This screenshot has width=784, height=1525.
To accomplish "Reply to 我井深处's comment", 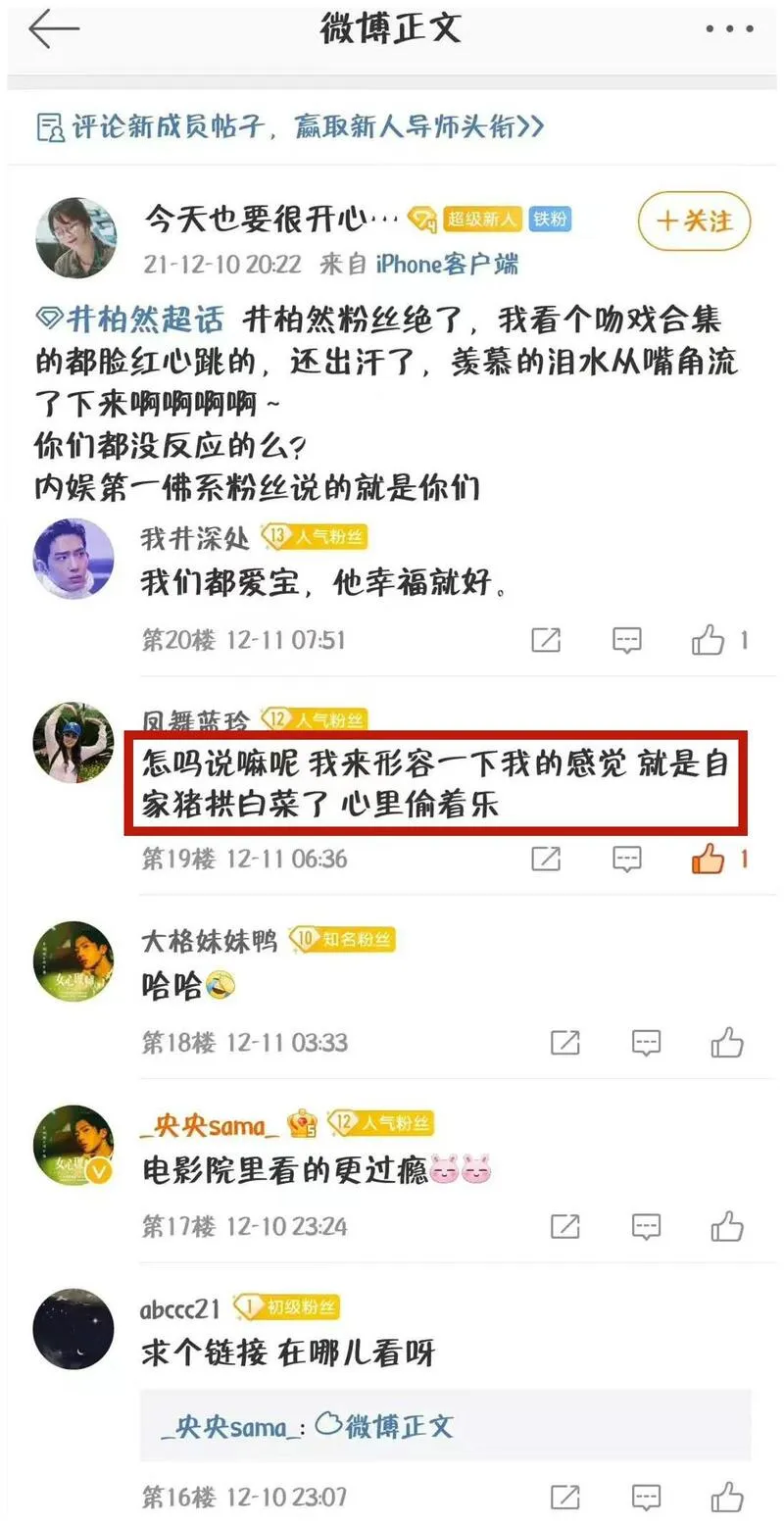I will [626, 640].
